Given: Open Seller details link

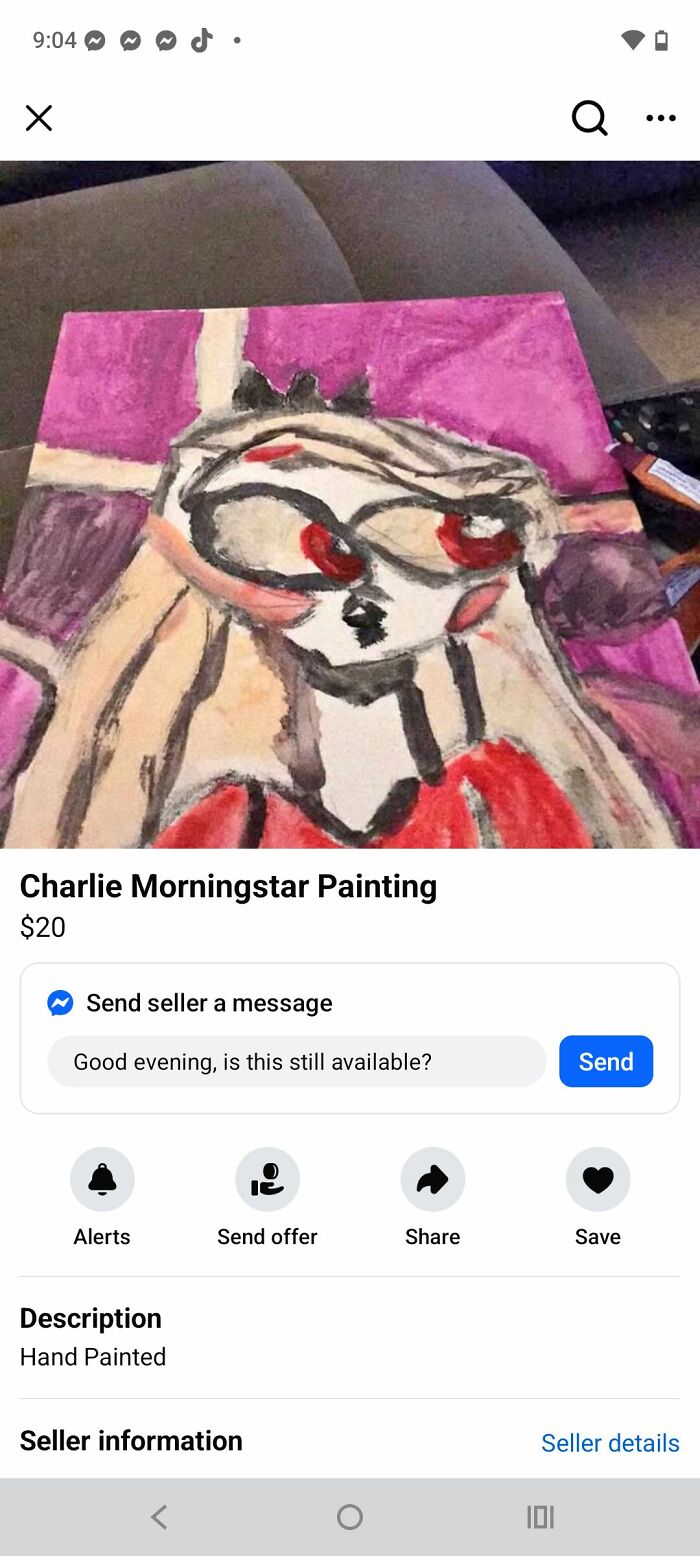Looking at the screenshot, I should pos(609,1443).
